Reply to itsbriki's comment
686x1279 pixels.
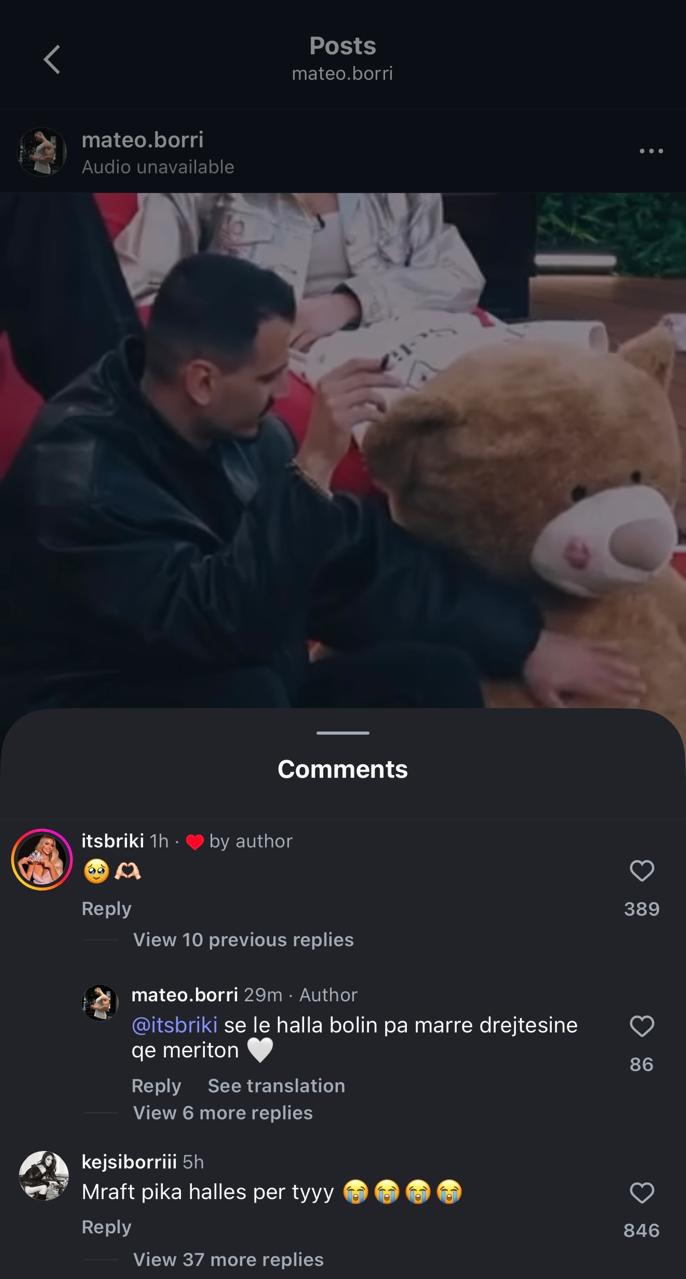tap(106, 908)
